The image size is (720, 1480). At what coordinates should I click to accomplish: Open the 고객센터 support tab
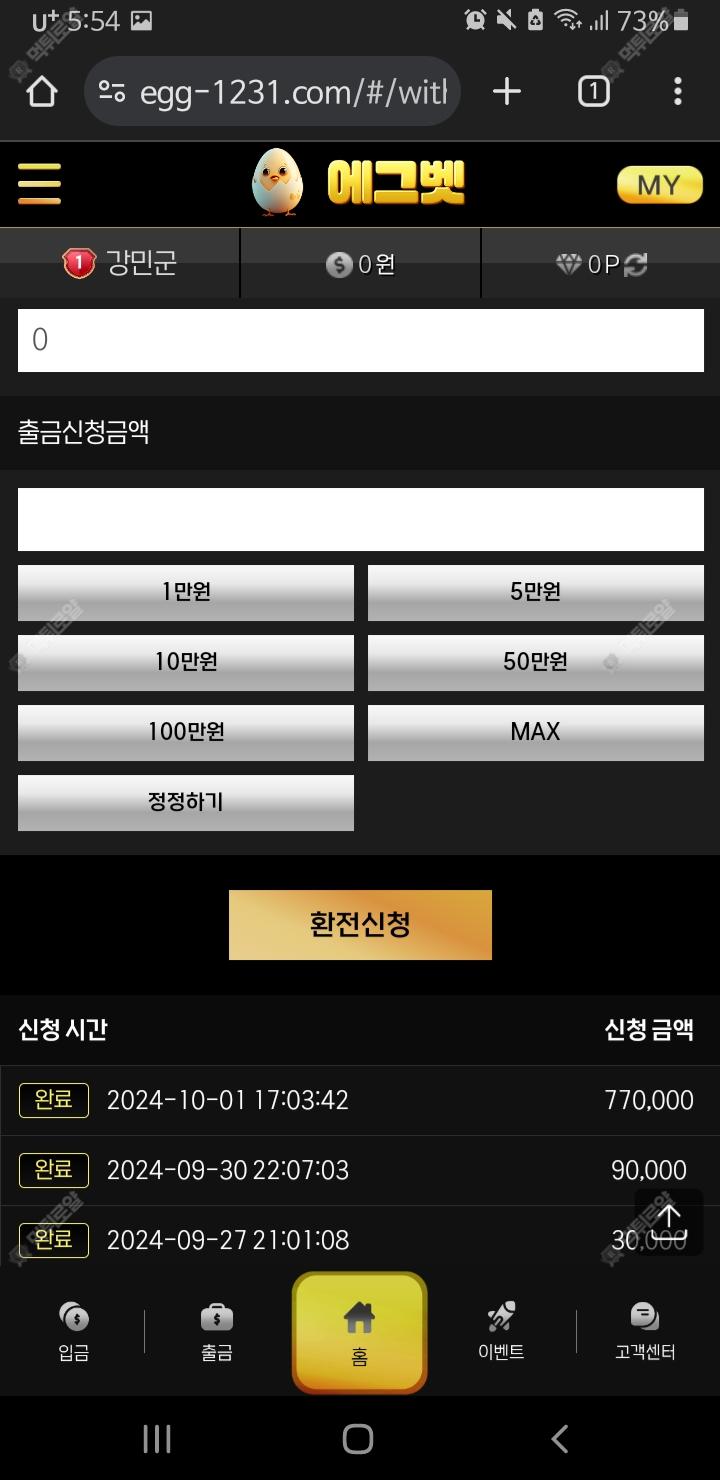(x=645, y=1332)
